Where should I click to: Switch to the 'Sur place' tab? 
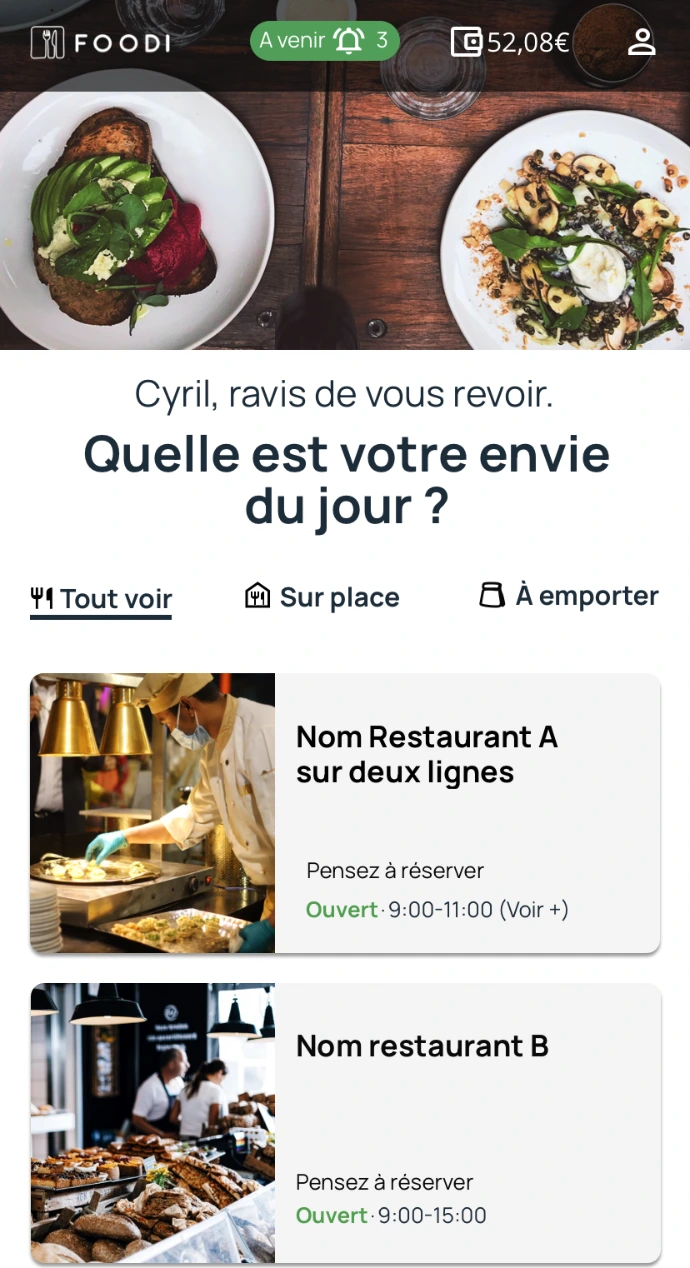(322, 597)
